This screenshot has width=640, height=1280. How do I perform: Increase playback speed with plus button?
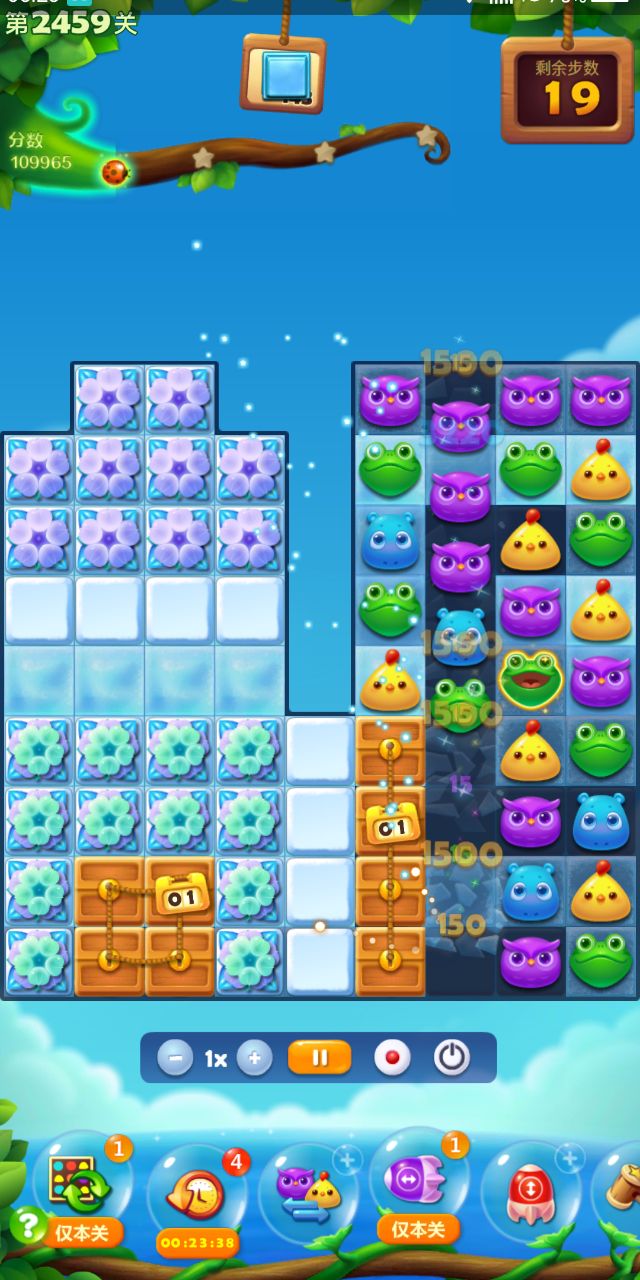(x=255, y=1058)
